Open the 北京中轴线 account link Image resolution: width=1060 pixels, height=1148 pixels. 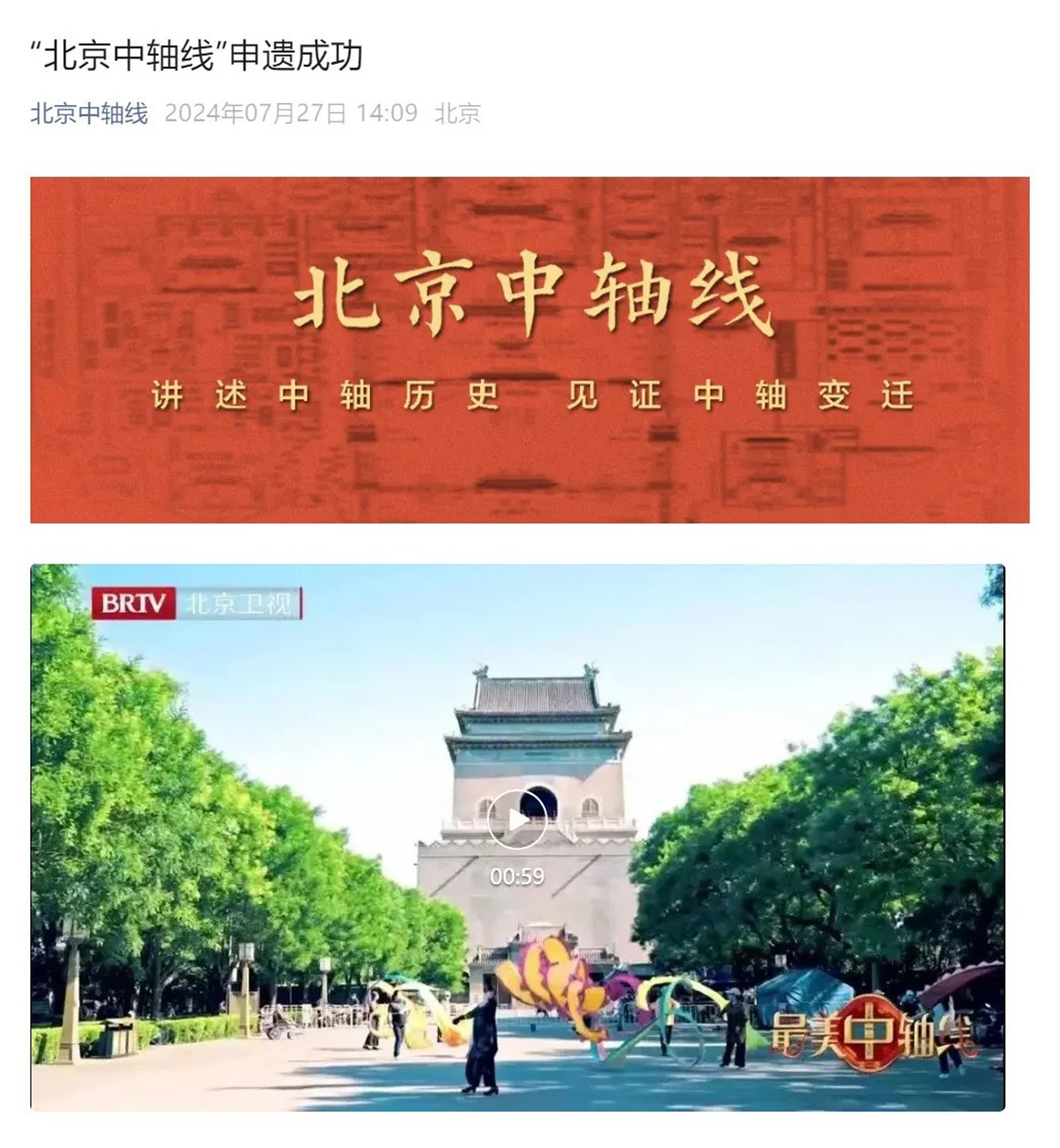point(88,114)
